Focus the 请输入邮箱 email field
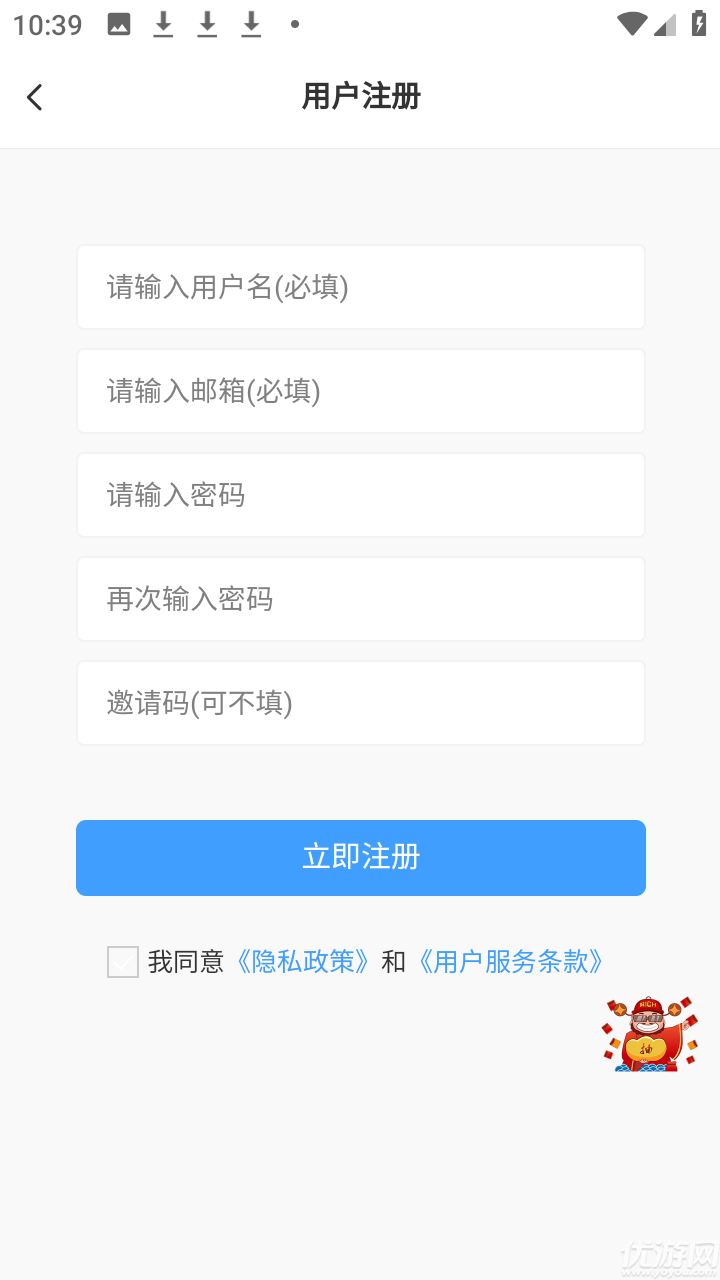 pos(360,390)
